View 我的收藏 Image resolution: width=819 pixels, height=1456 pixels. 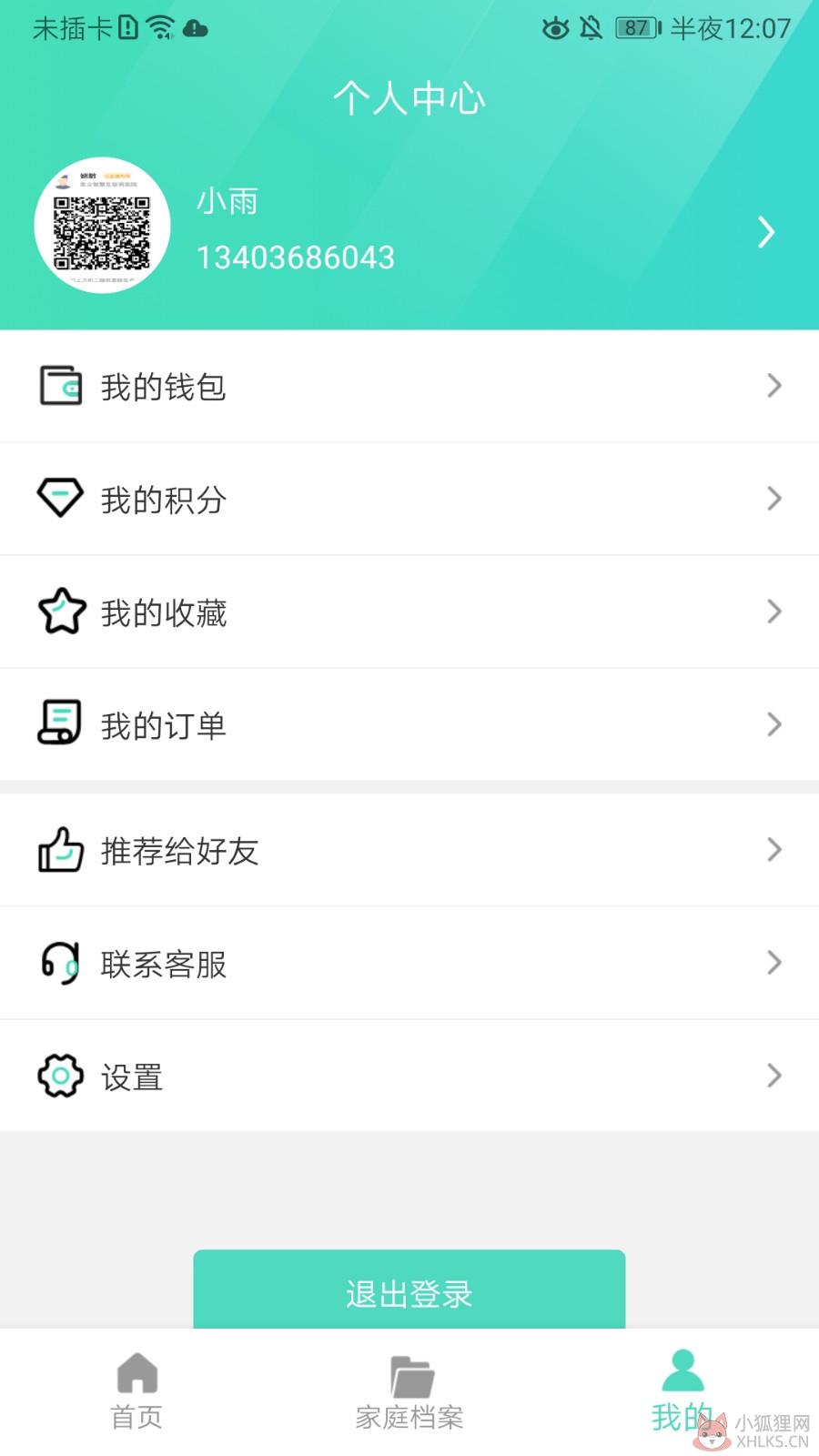409,612
